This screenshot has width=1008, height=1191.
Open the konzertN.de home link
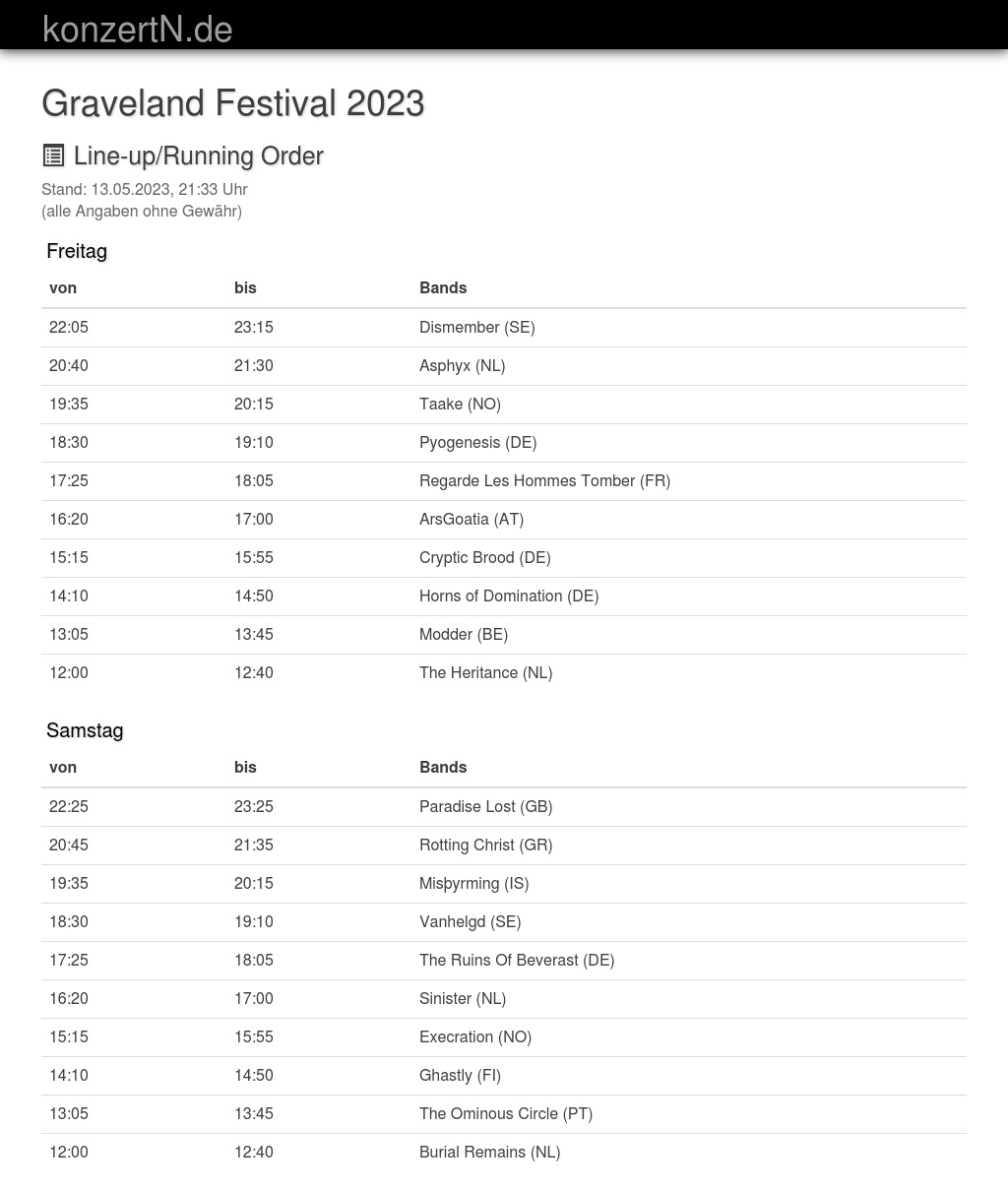(138, 30)
